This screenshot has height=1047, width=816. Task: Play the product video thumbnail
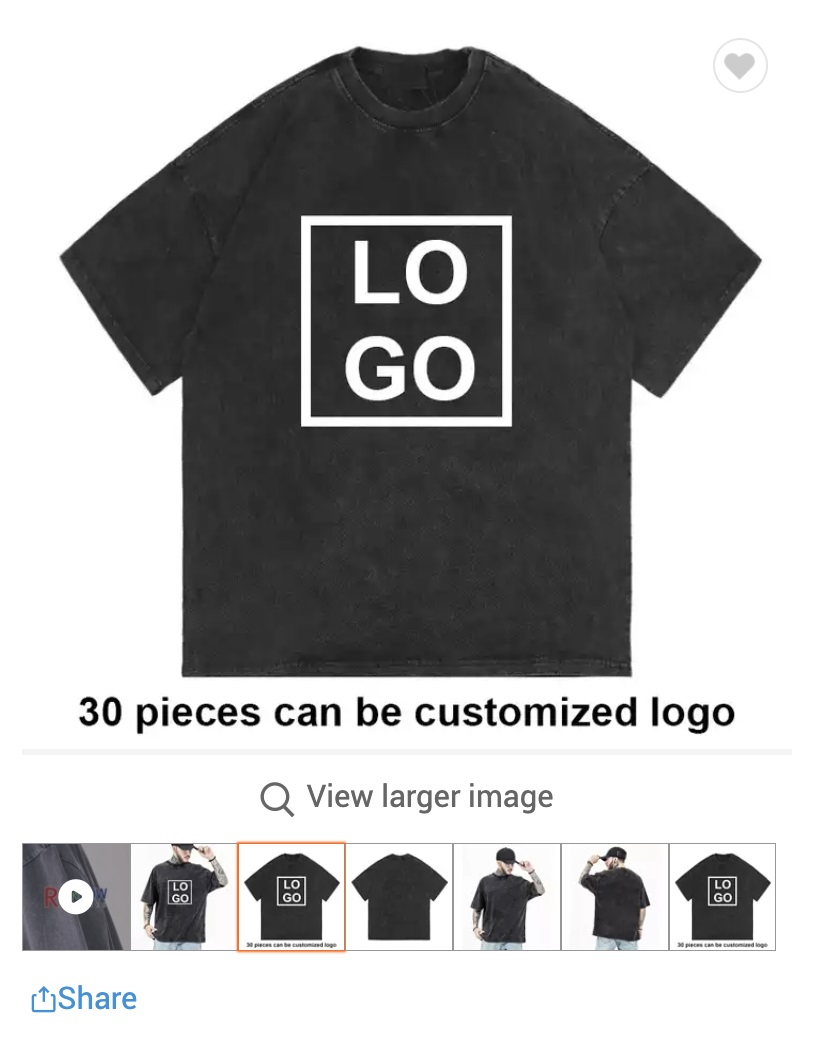[76, 896]
